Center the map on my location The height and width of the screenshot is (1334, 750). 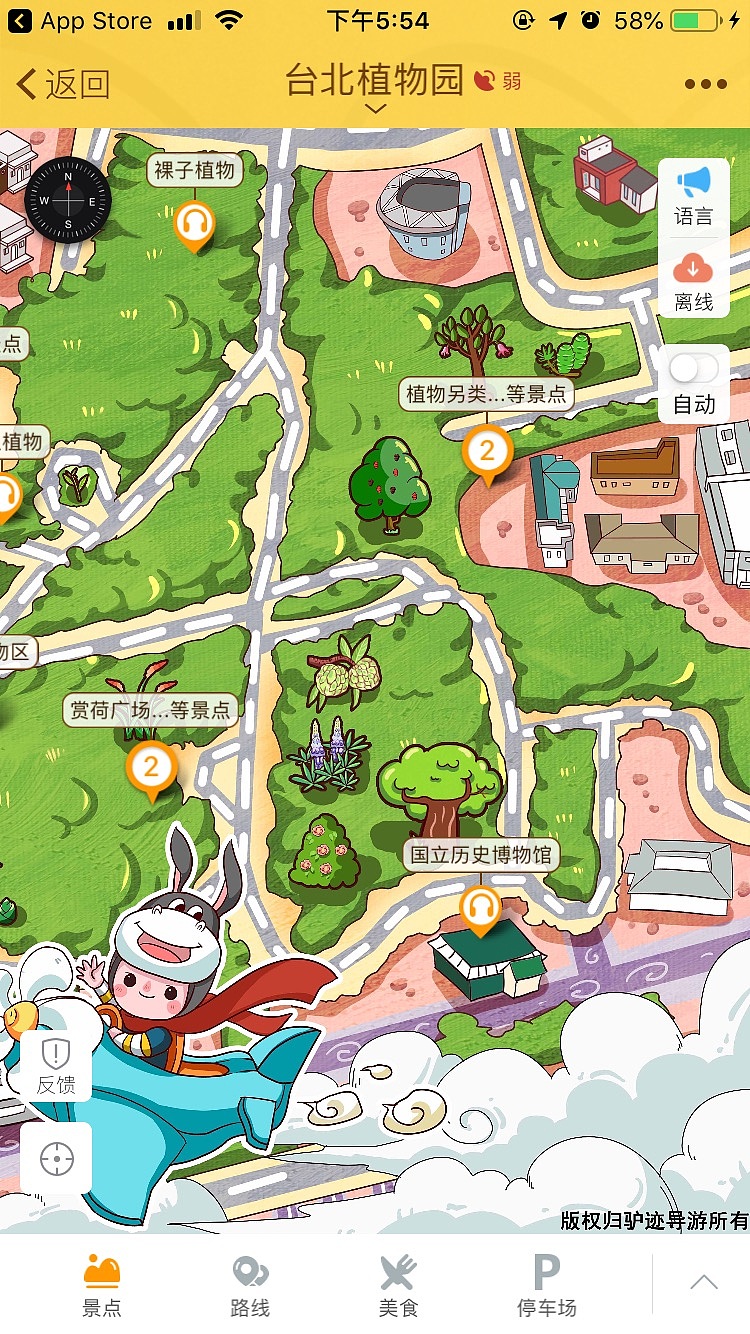[x=57, y=1159]
